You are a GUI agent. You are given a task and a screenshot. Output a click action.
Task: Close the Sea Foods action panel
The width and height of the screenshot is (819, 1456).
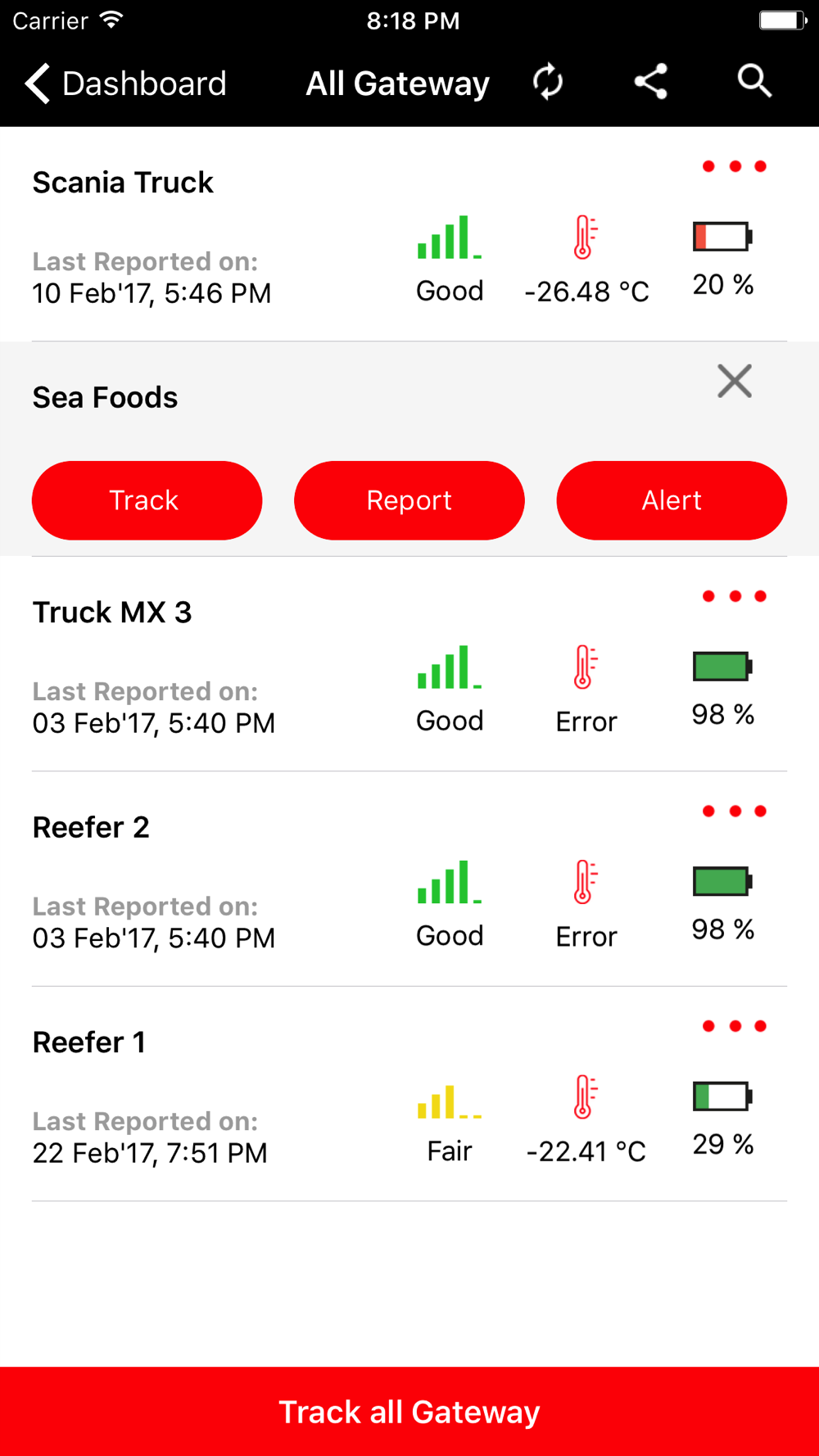click(x=735, y=382)
